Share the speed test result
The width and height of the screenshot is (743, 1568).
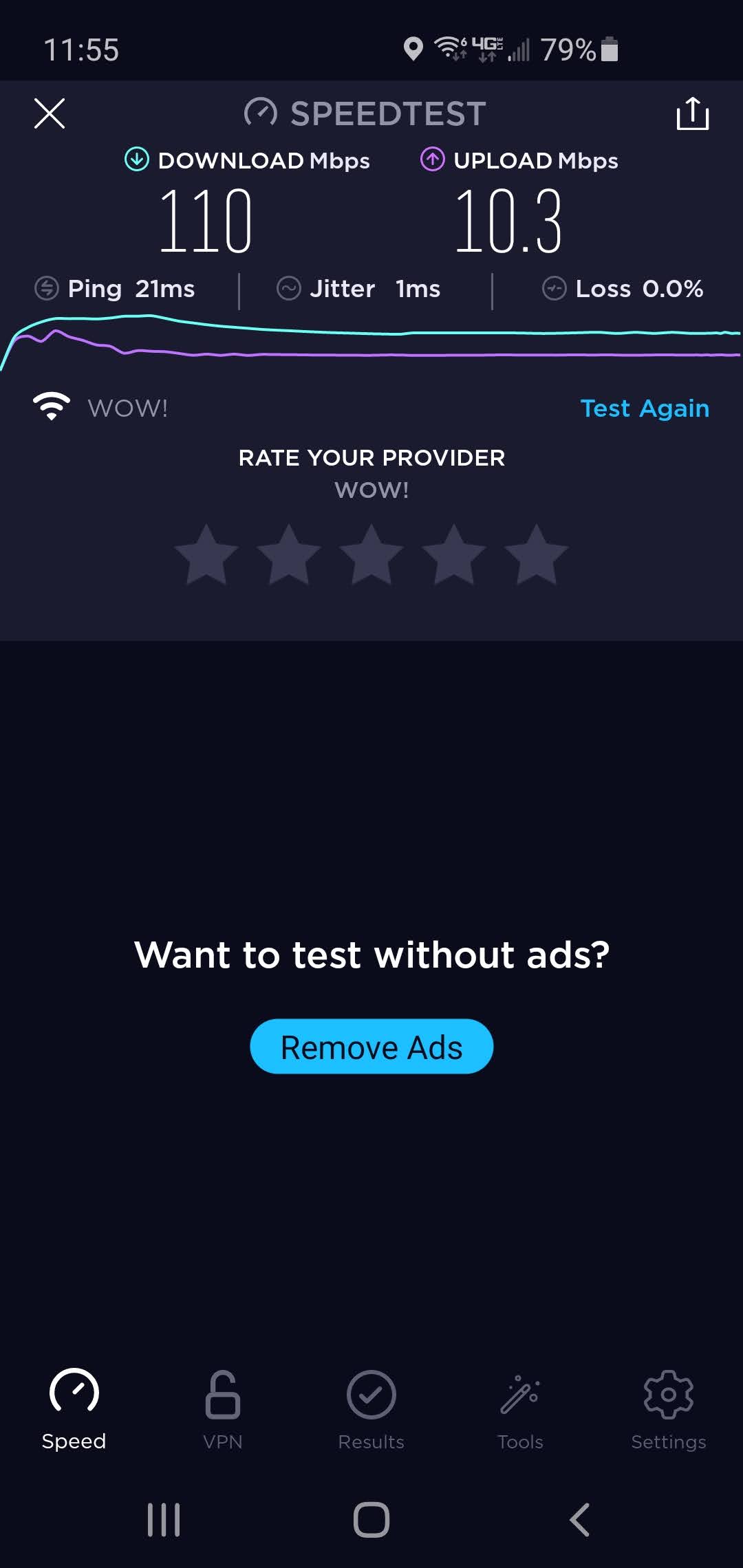click(692, 113)
